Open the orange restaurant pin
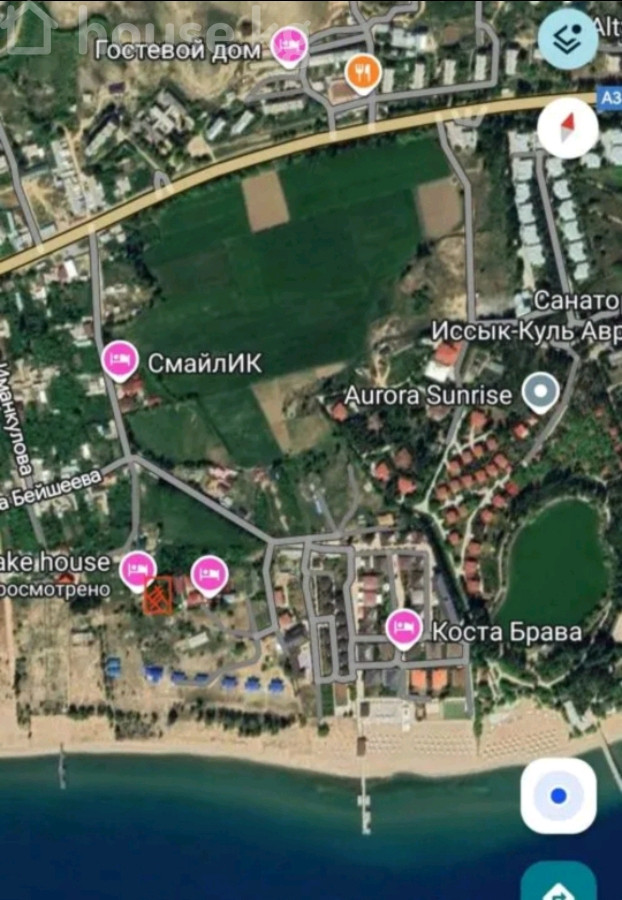The width and height of the screenshot is (622, 900). (362, 72)
